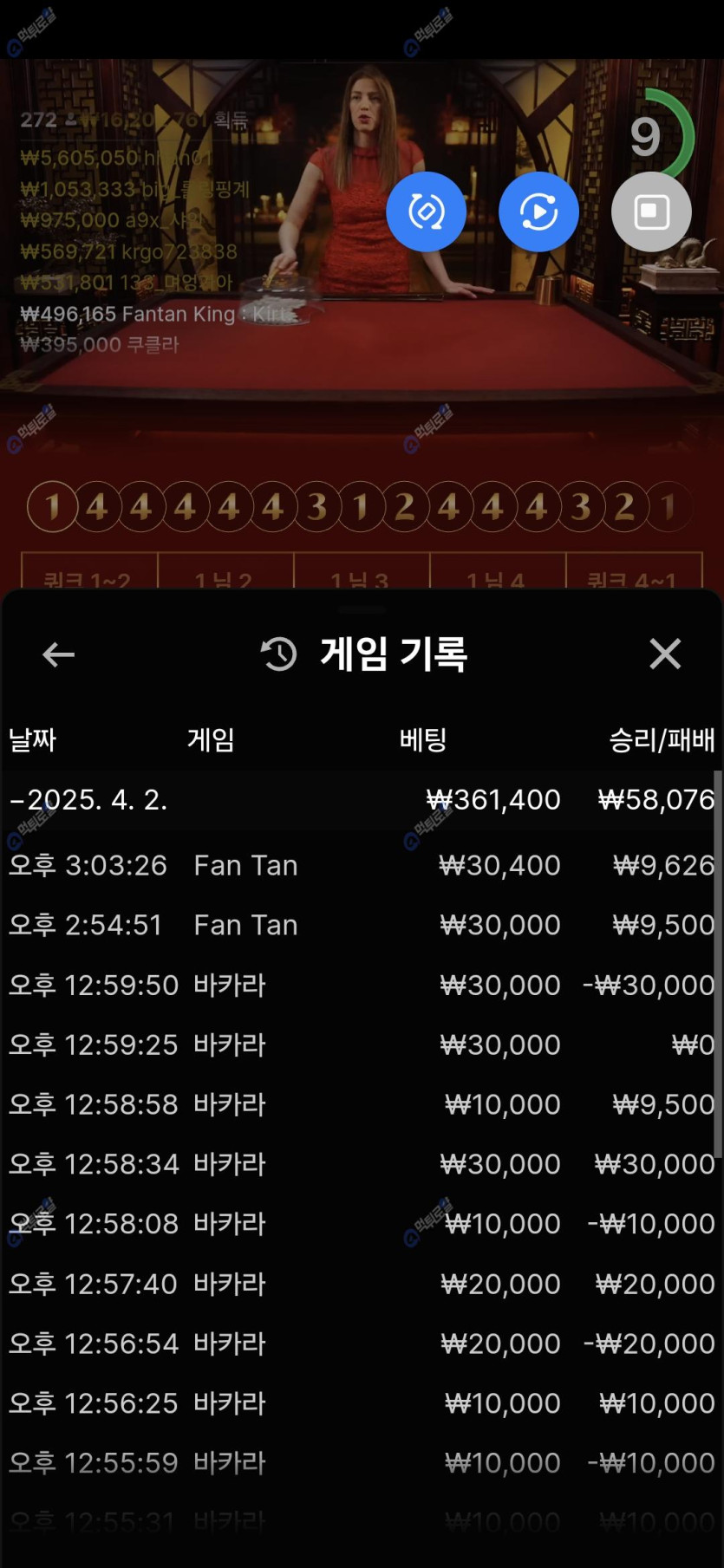Tap the blue replay video button
The width and height of the screenshot is (724, 1568).
tap(538, 211)
